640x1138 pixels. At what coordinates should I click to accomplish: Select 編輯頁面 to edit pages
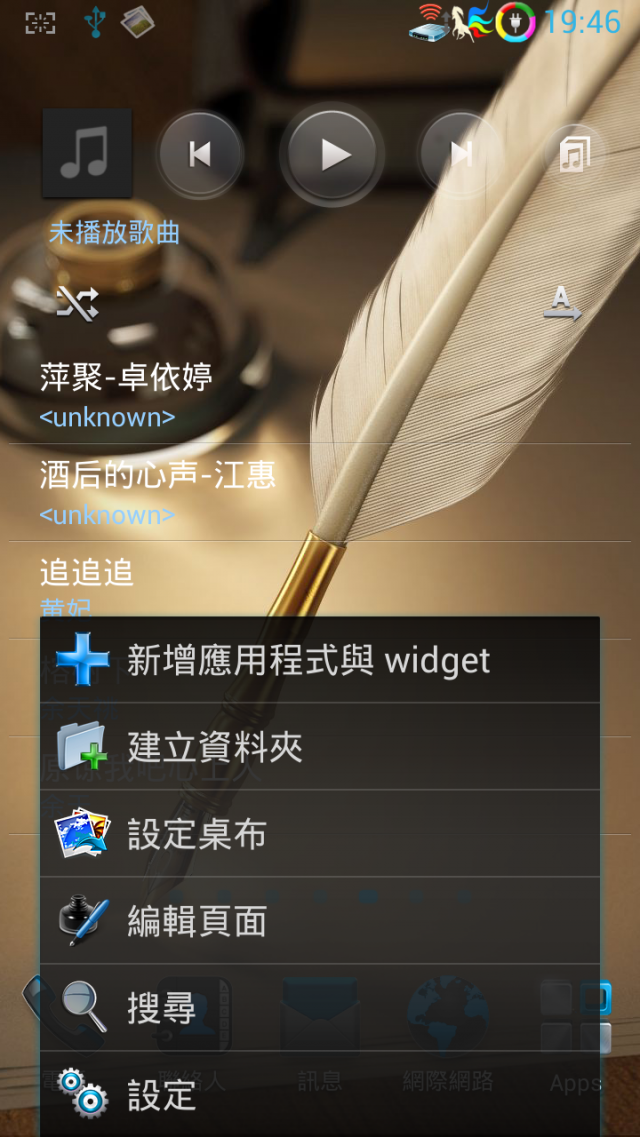pyautogui.click(x=320, y=921)
